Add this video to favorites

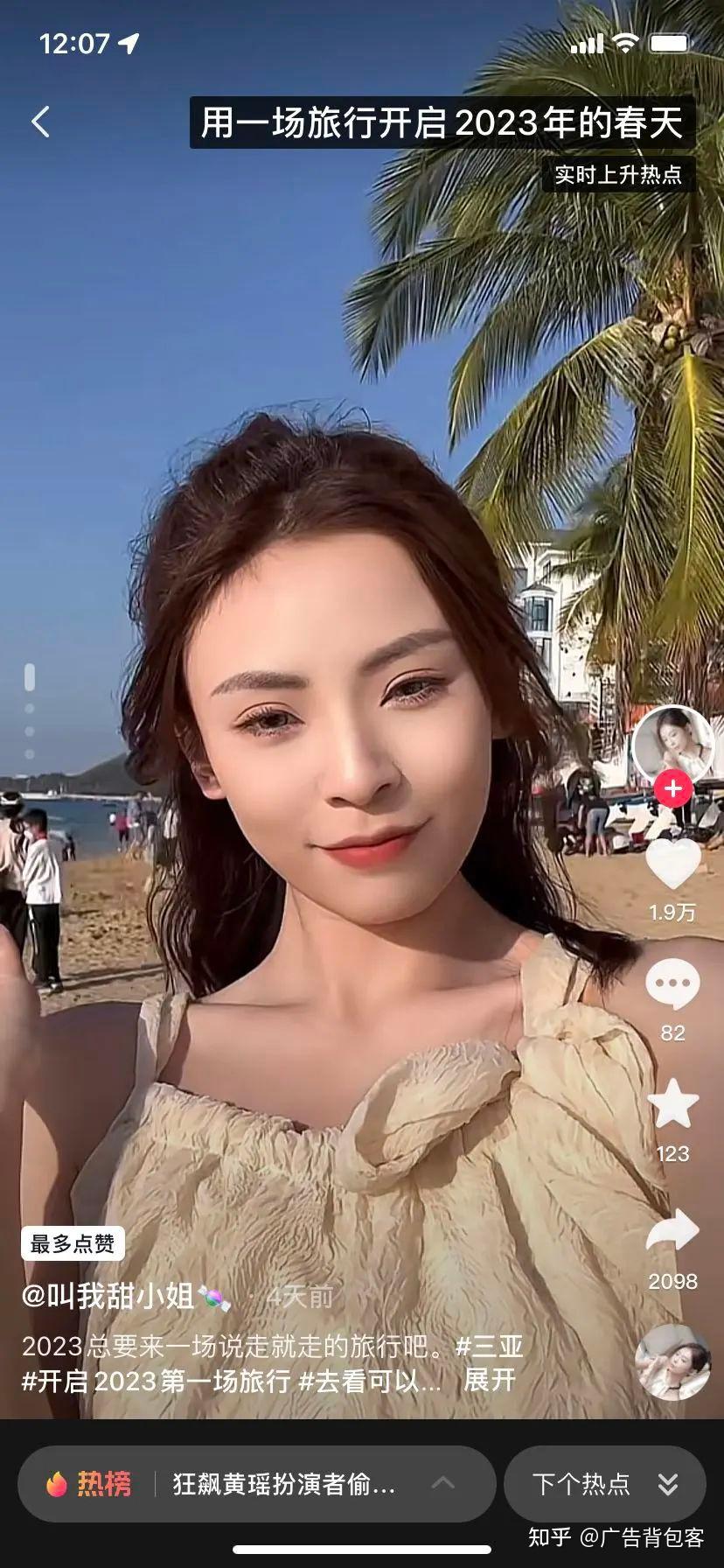click(x=672, y=1104)
